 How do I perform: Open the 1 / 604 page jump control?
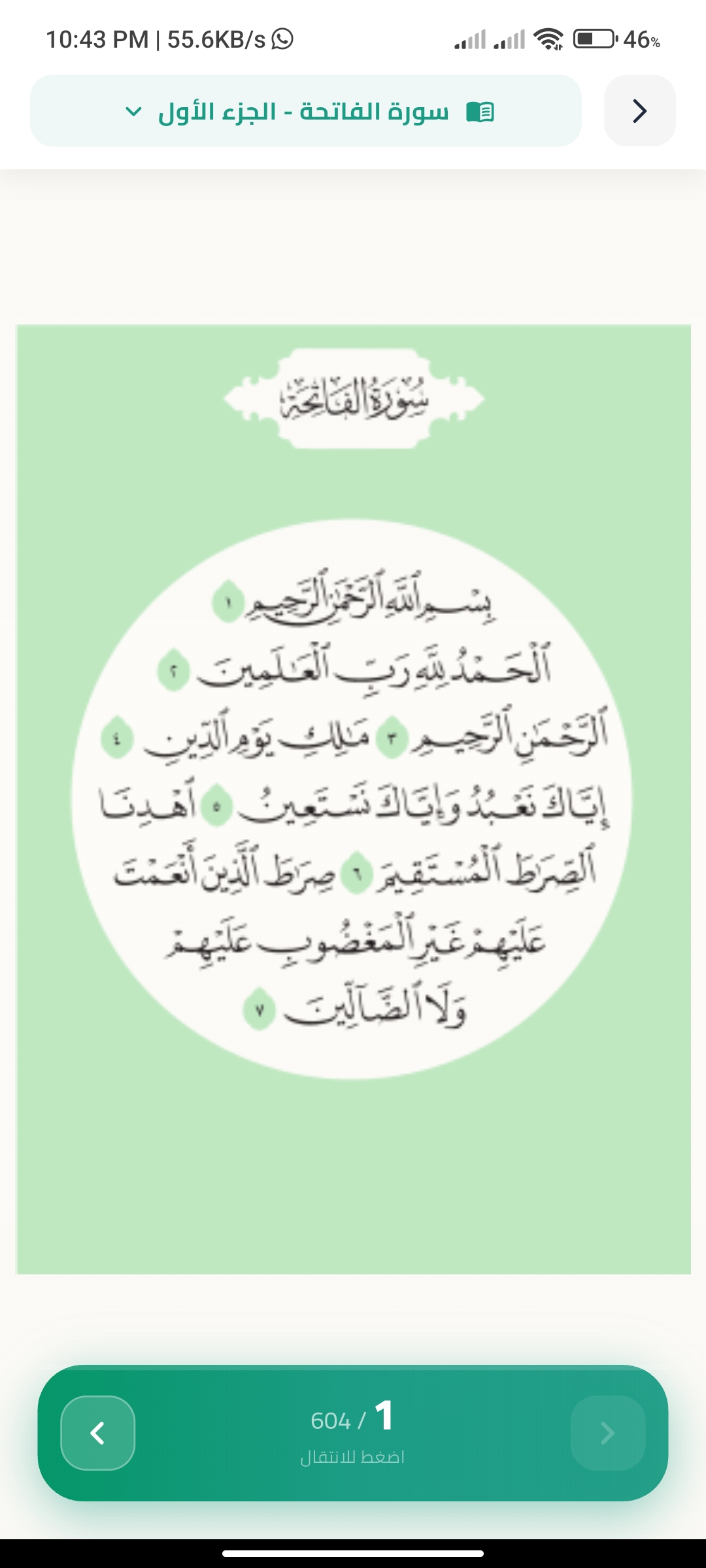pos(353,1431)
